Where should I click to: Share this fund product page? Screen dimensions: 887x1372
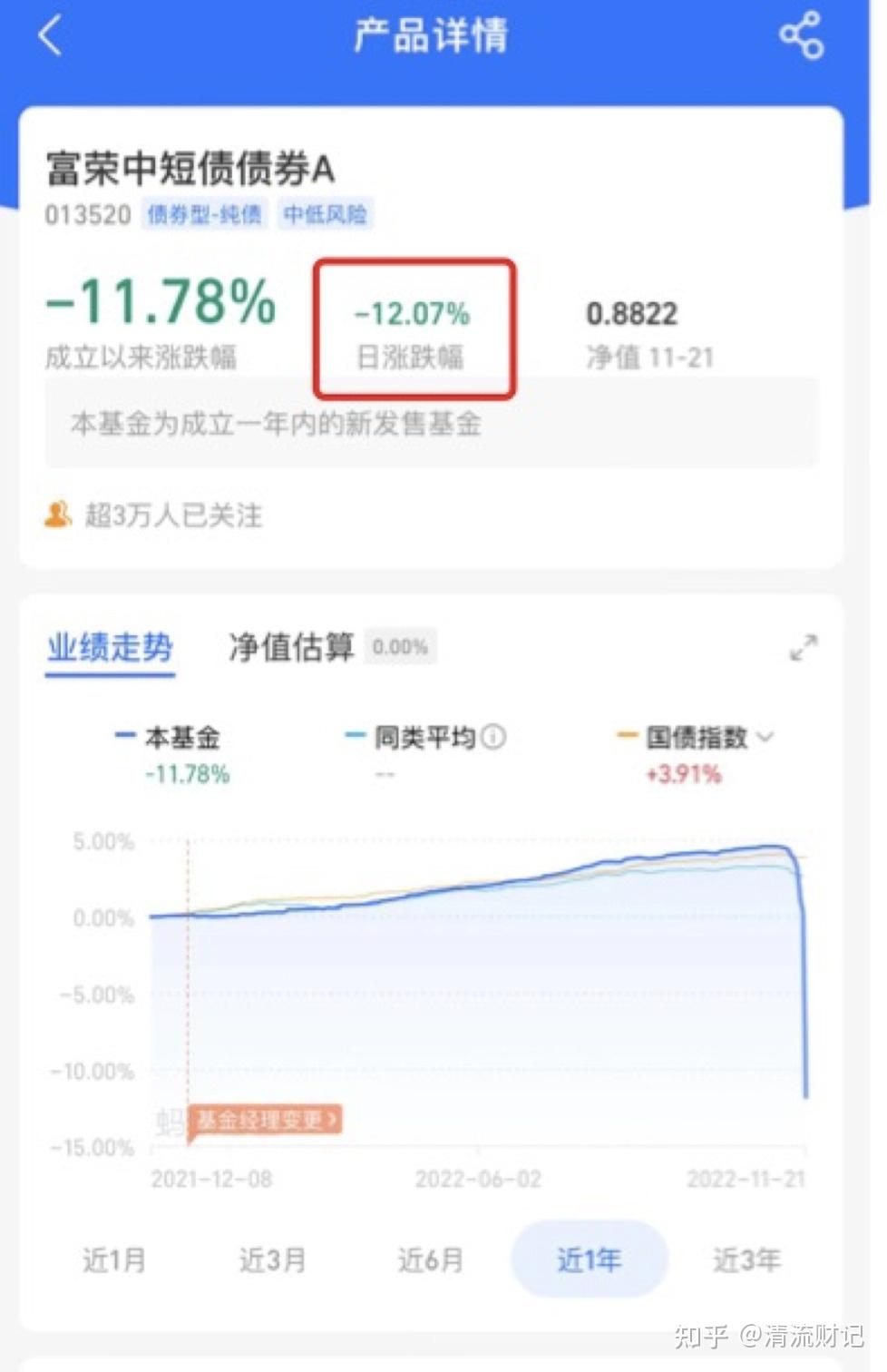pos(801,36)
